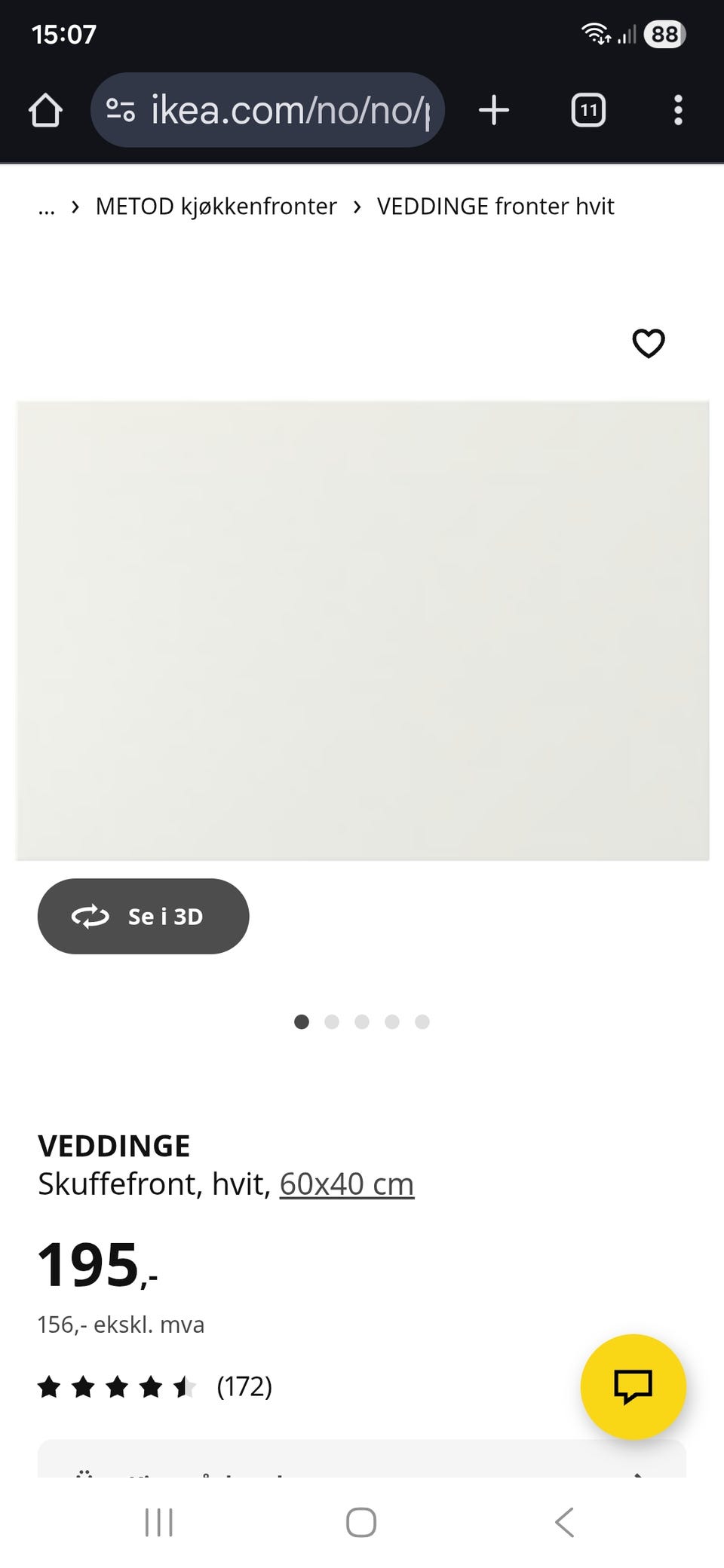This screenshot has height=1568, width=724.
Task: Expand the truncated breadcrumb ellipsis
Action: coord(47,207)
